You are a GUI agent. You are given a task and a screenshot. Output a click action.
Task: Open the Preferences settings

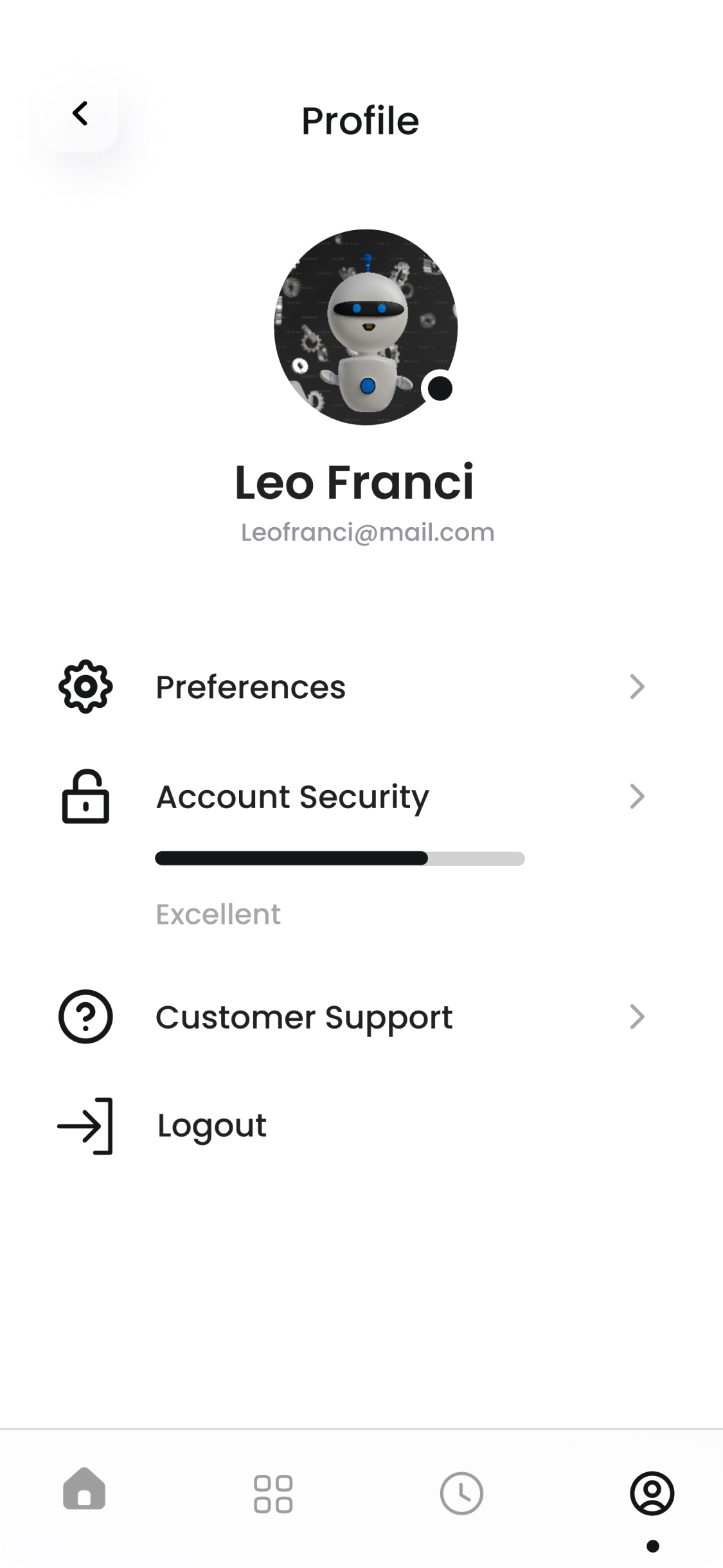[x=251, y=687]
